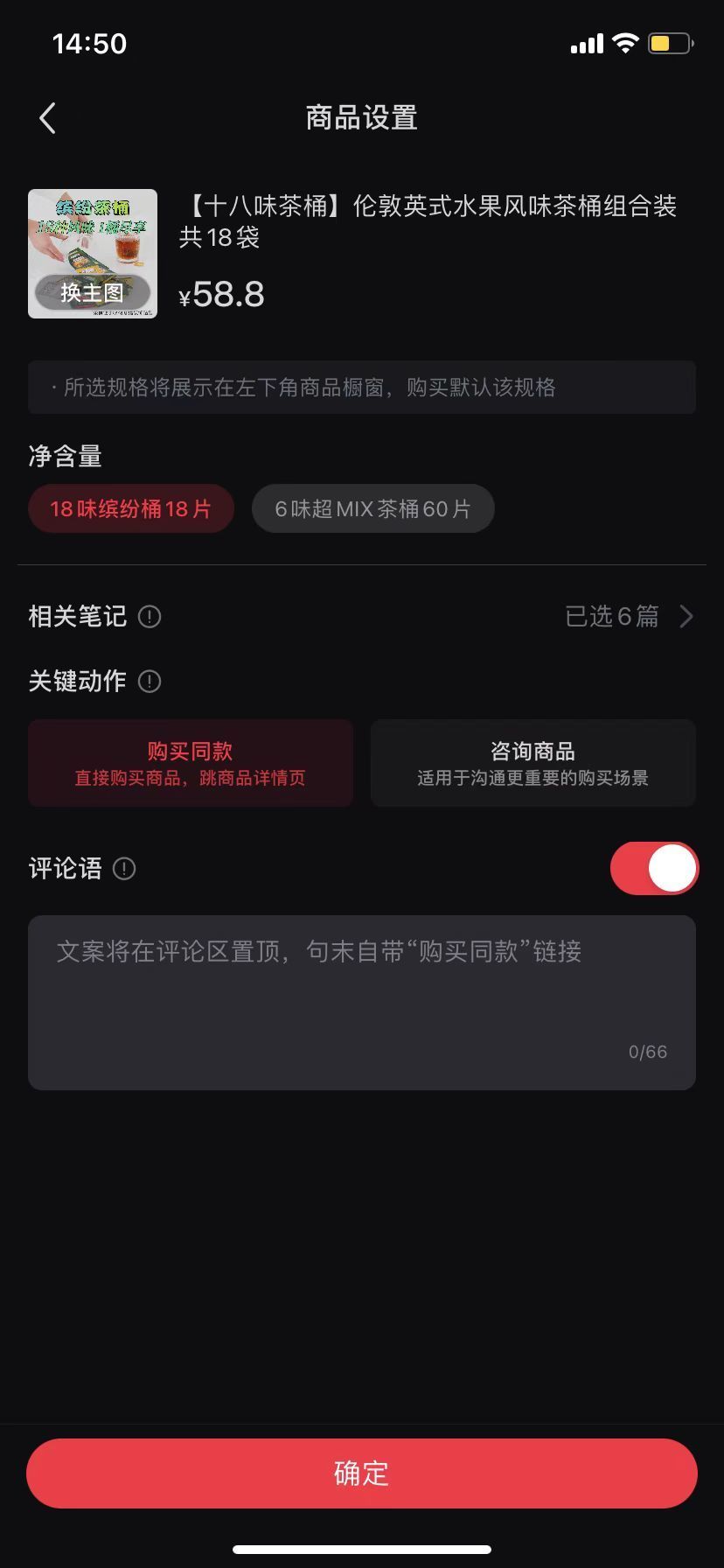Choose the 6味超MIX茶桶60片 spec
This screenshot has height=1568, width=724.
[372, 508]
